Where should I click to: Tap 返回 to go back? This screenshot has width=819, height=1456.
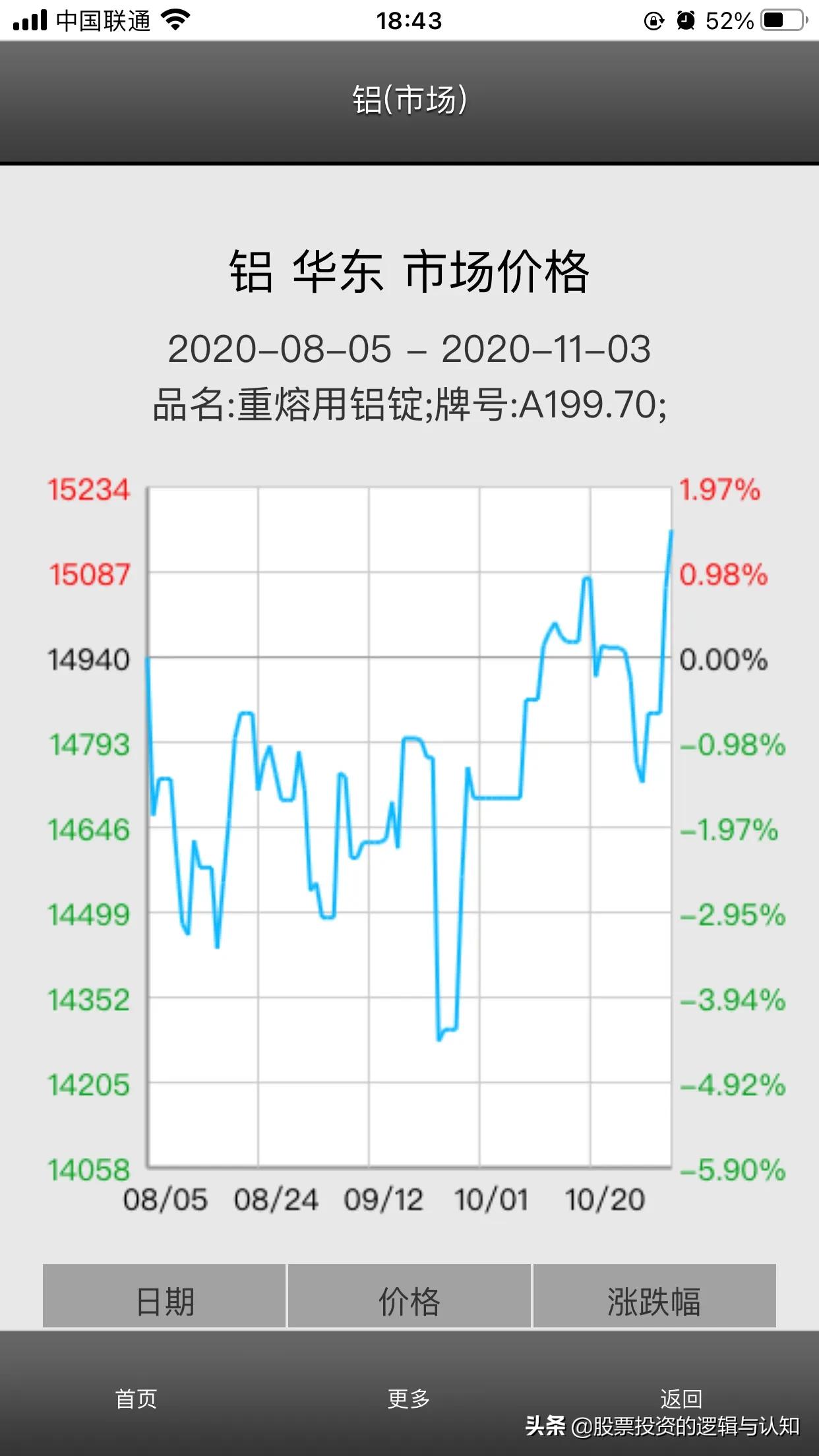coord(681,1398)
